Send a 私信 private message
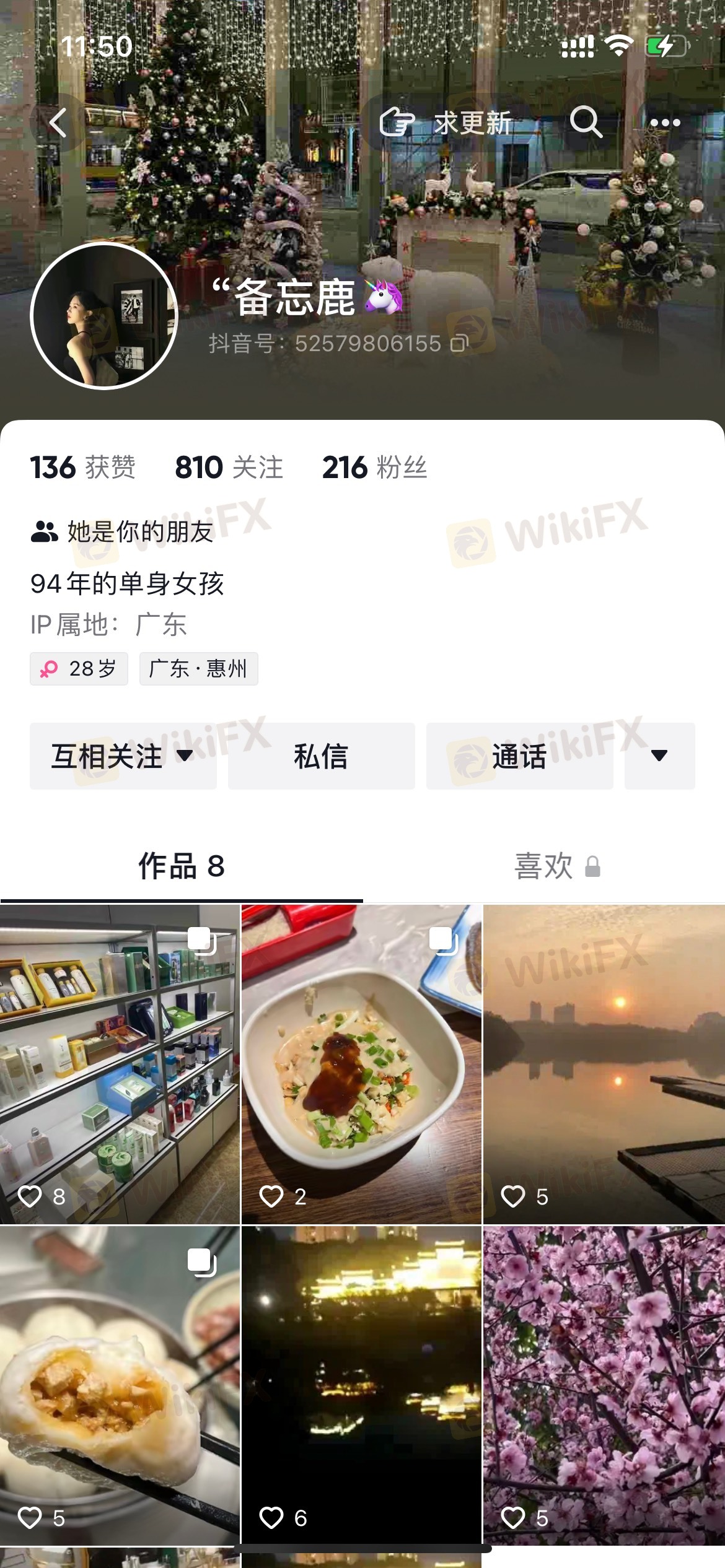 [321, 756]
